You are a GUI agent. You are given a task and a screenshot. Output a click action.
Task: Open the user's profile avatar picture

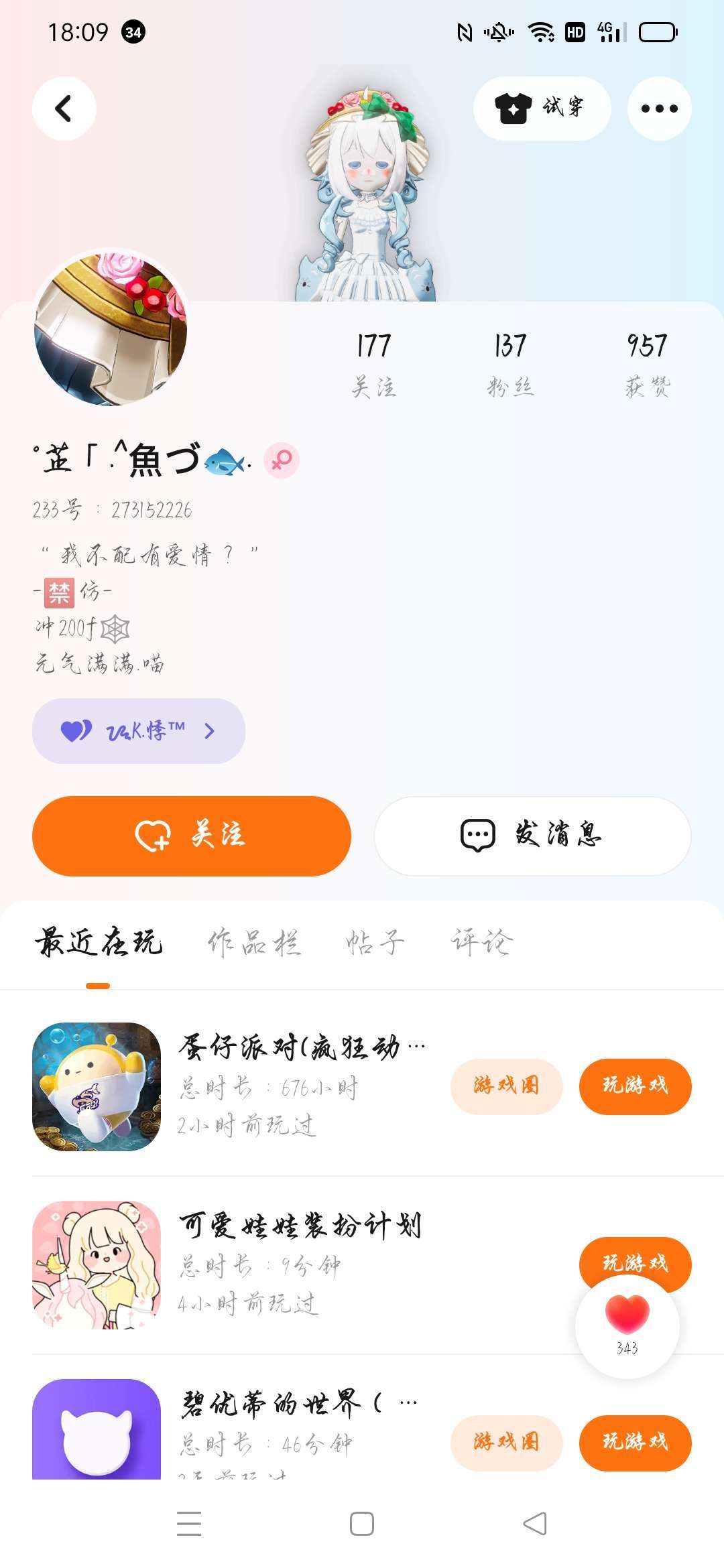[111, 328]
